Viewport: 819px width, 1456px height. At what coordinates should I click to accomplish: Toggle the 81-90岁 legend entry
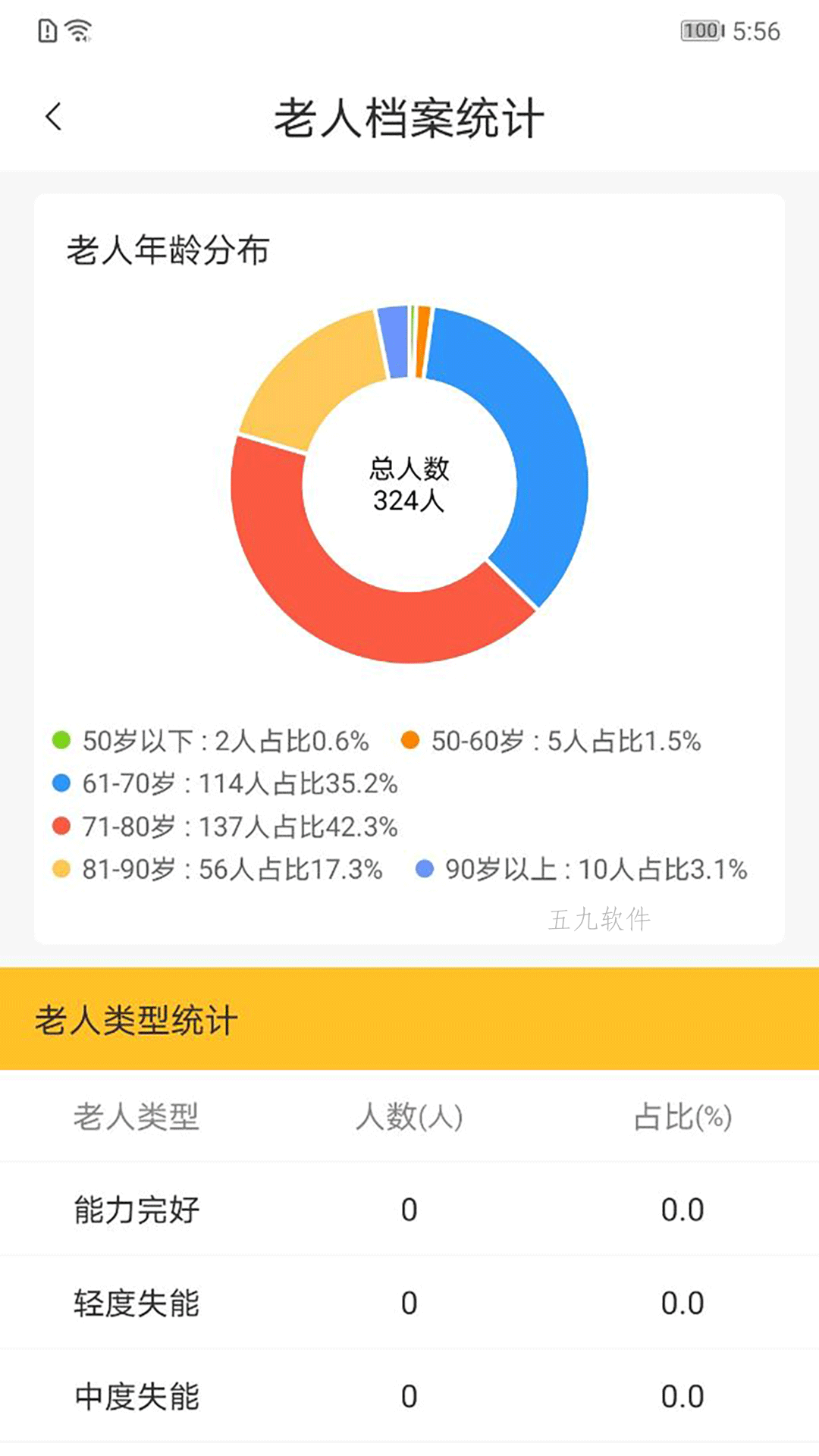coord(217,869)
